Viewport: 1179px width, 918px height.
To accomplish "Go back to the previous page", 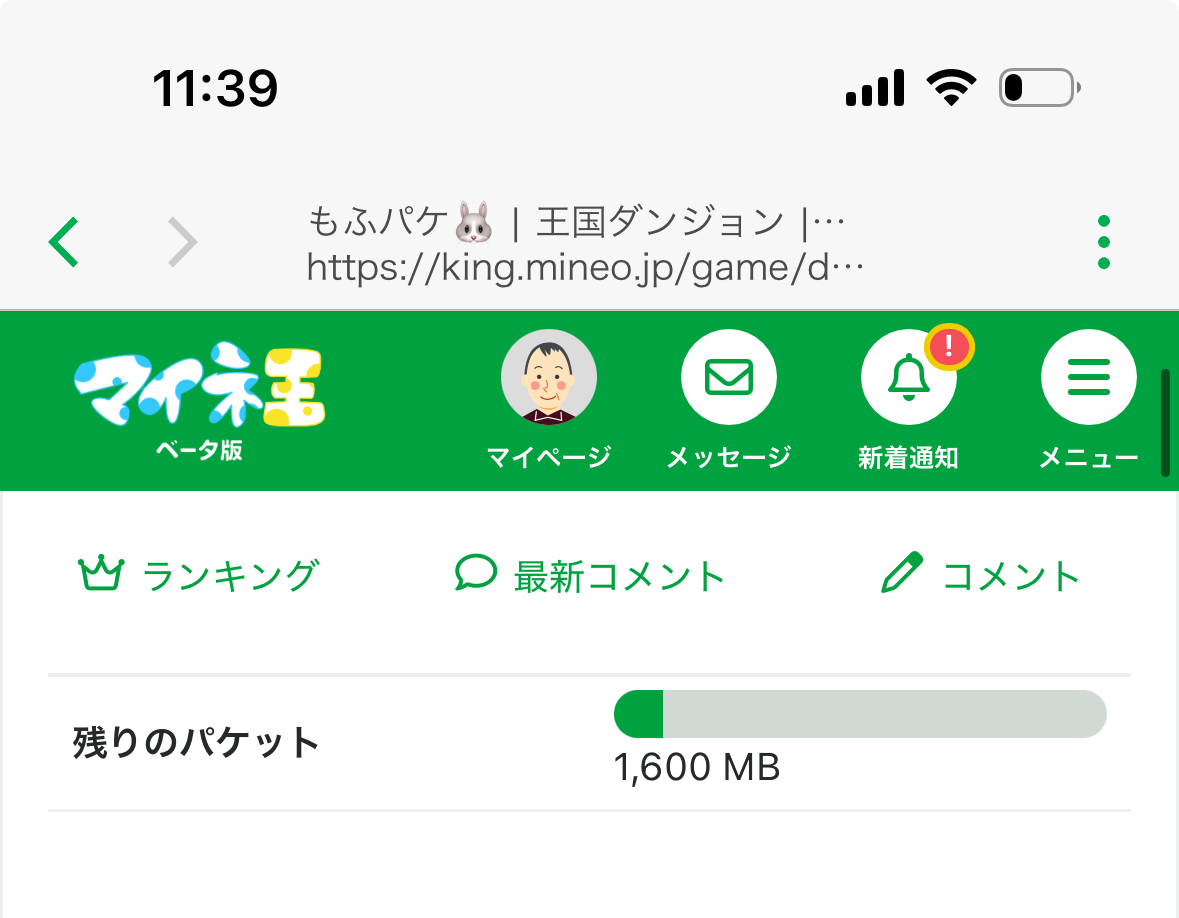I will pos(64,241).
